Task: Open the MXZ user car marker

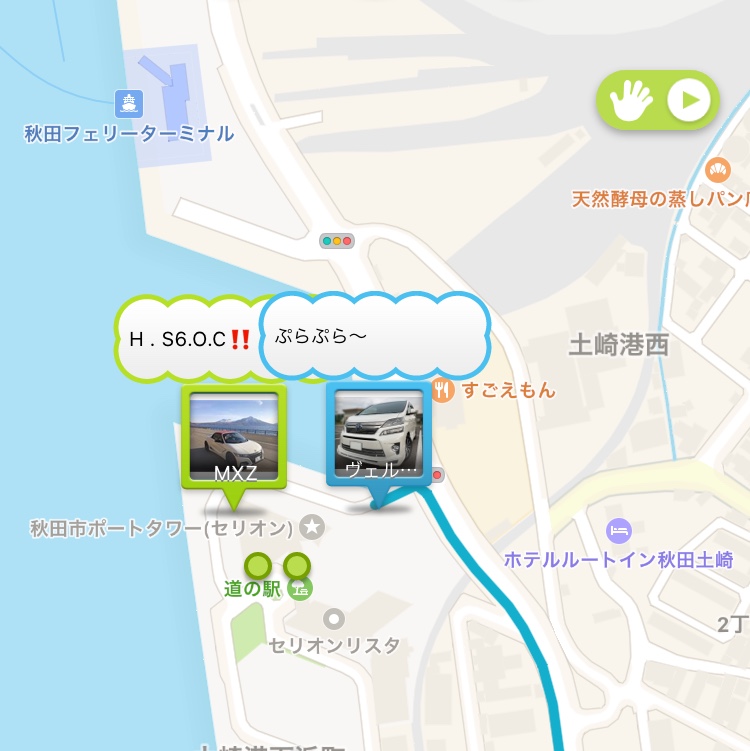Action: (x=234, y=437)
